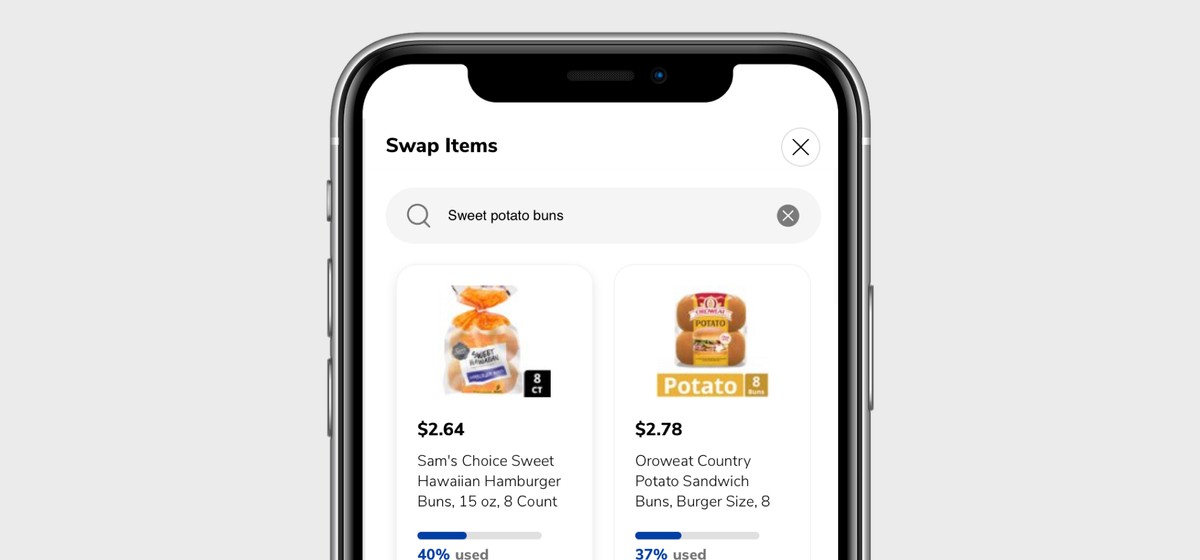Tap the Sweet potato buns search field

590,216
